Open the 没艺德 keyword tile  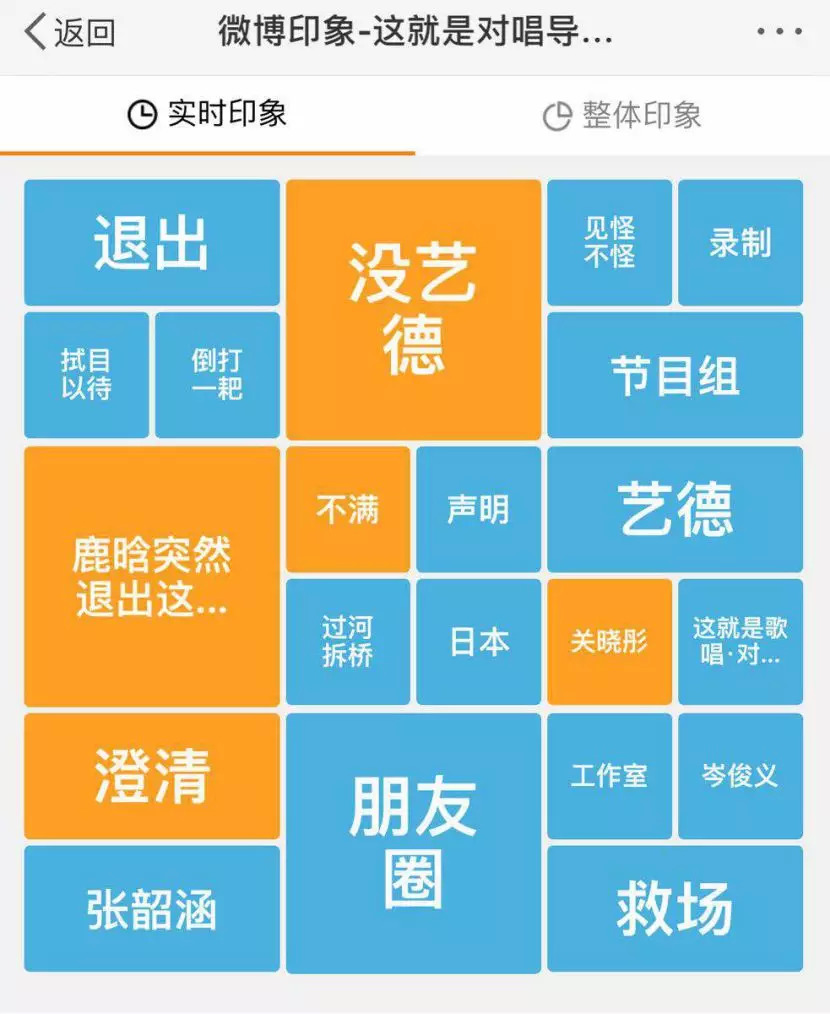tap(413, 309)
